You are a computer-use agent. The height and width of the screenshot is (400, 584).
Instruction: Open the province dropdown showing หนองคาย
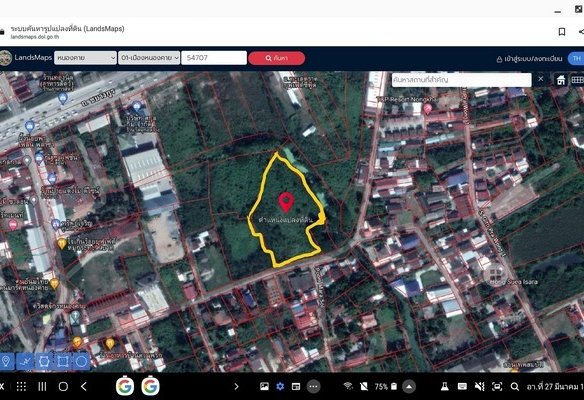pyautogui.click(x=85, y=58)
